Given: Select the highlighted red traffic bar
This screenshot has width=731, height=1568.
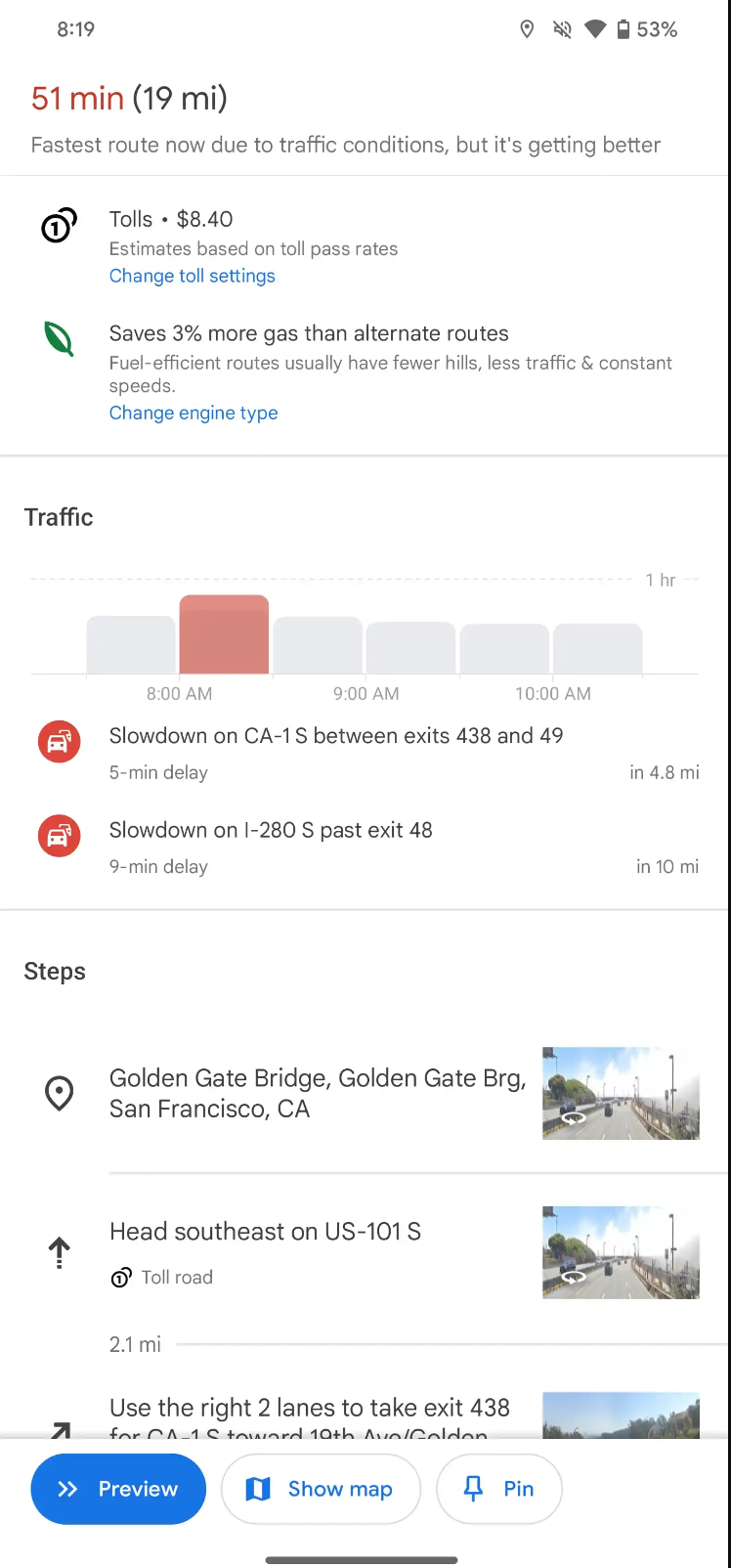Looking at the screenshot, I should click(224, 634).
